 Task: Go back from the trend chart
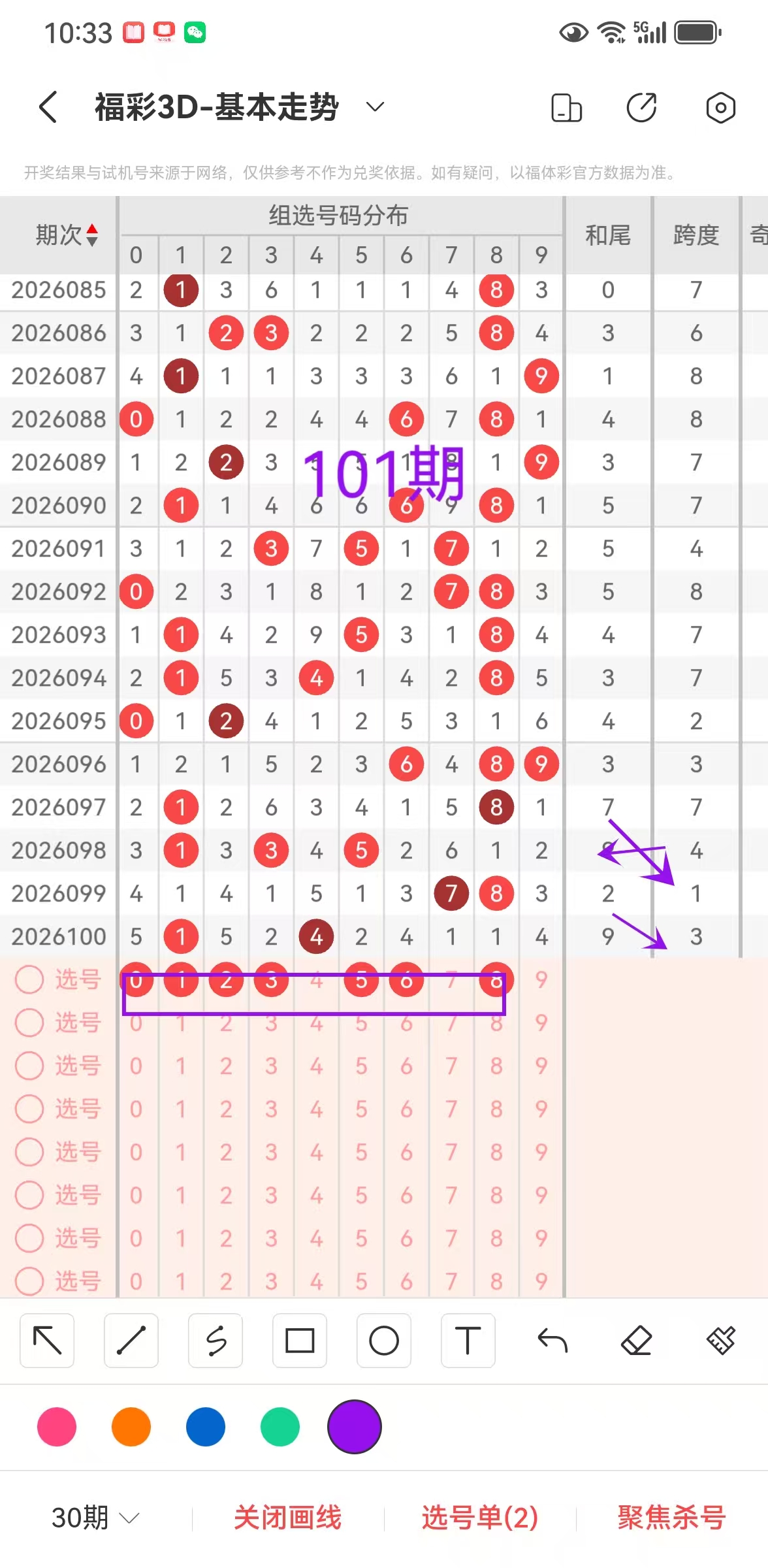[48, 107]
